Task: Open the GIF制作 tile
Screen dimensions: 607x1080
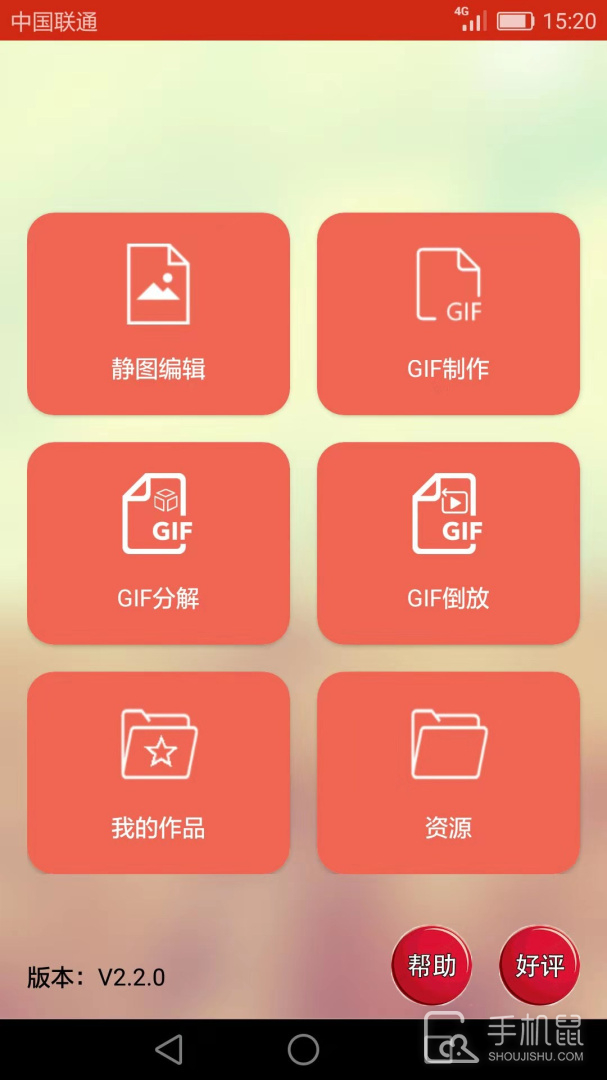Action: click(x=449, y=313)
